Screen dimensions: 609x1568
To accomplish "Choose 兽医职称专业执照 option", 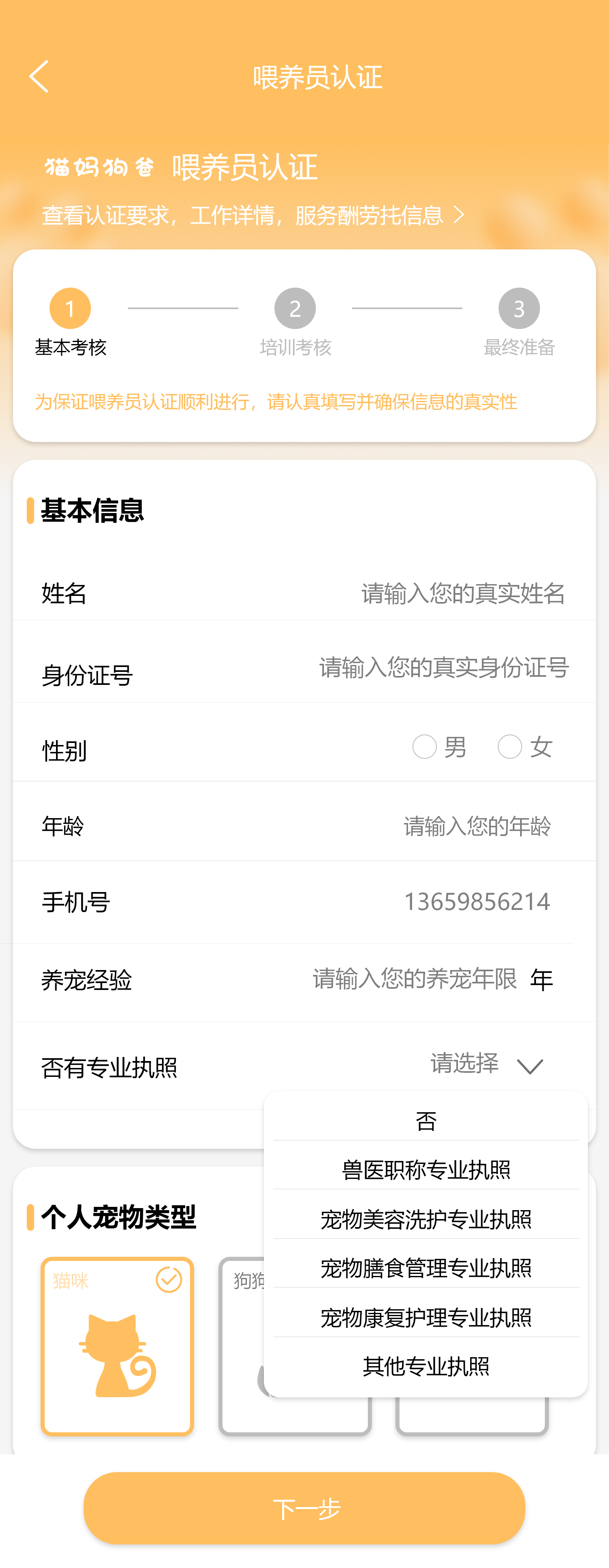I will 426,1170.
